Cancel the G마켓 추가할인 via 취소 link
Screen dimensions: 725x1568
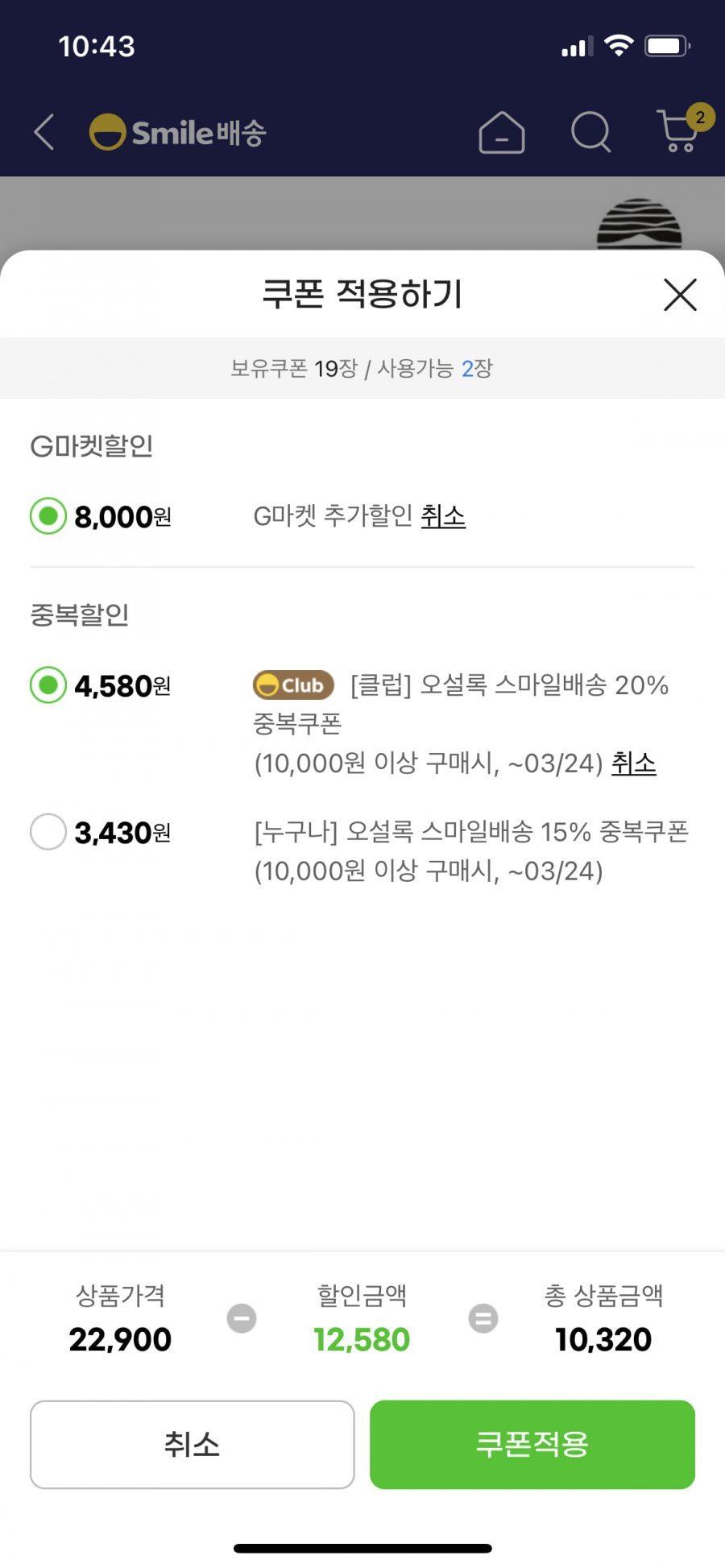coord(443,515)
